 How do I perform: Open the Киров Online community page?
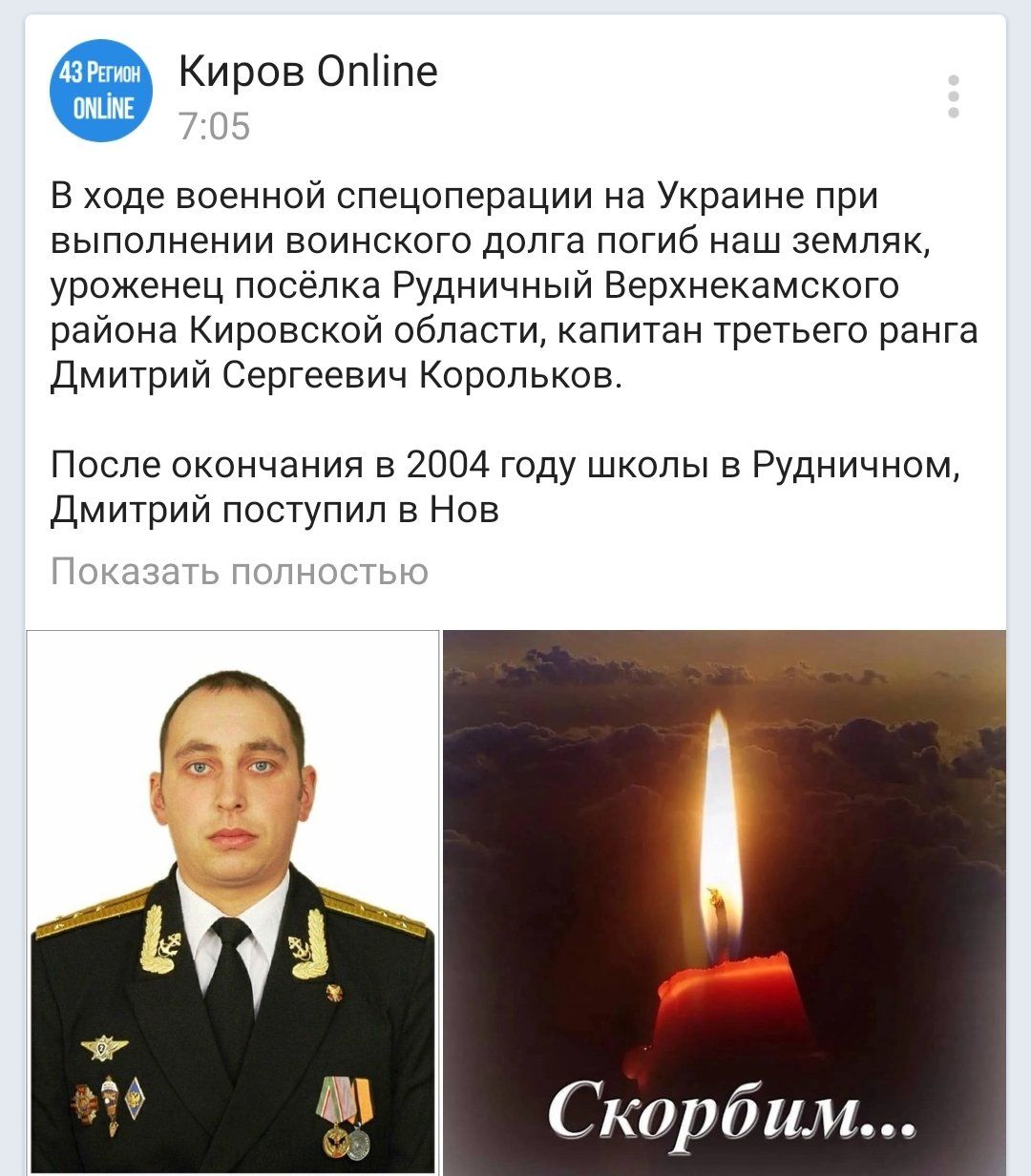click(307, 72)
